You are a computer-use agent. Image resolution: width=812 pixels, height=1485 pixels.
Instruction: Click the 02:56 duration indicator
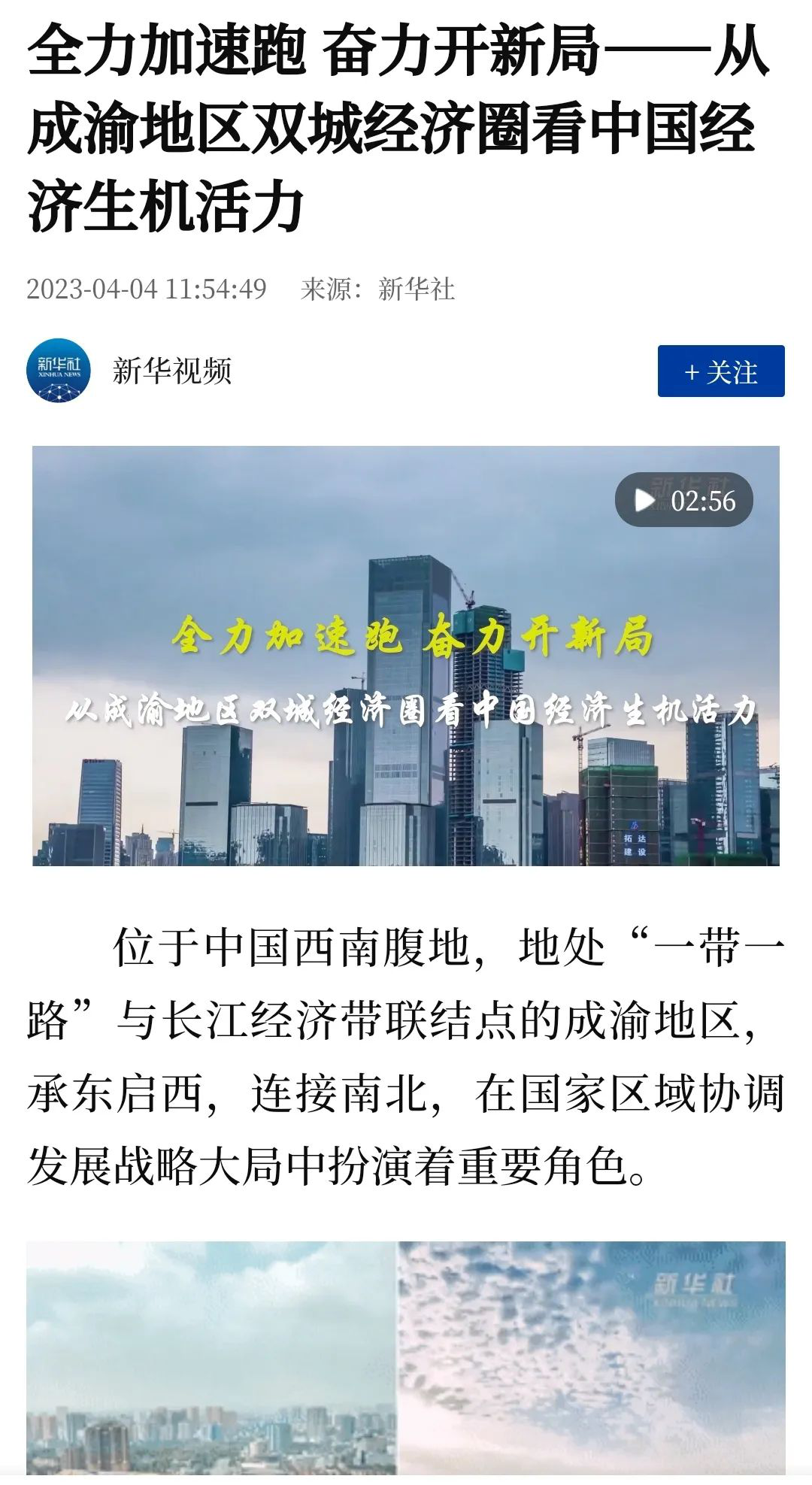click(703, 499)
